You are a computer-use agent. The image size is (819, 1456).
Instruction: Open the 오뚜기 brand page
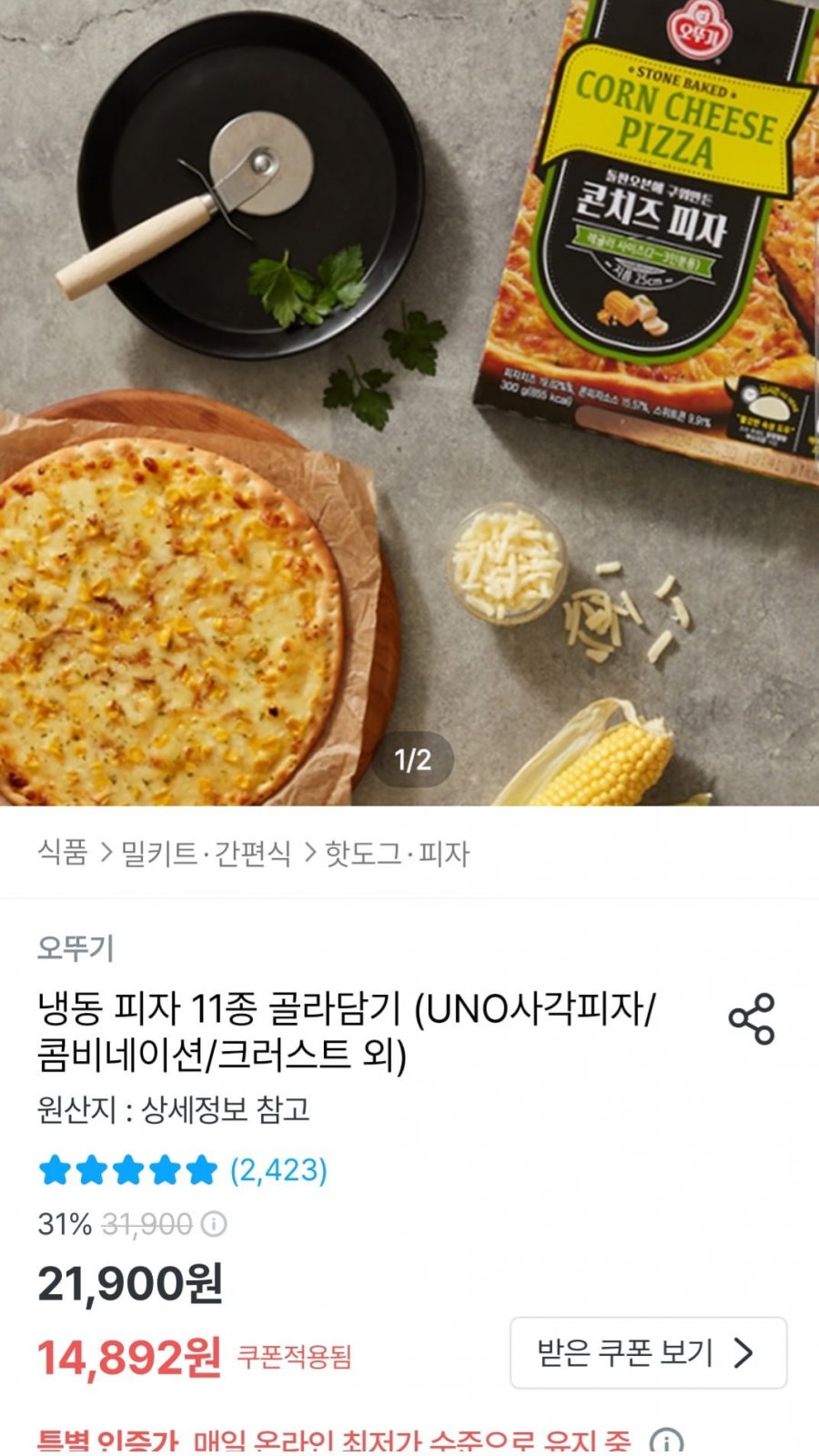click(x=76, y=947)
